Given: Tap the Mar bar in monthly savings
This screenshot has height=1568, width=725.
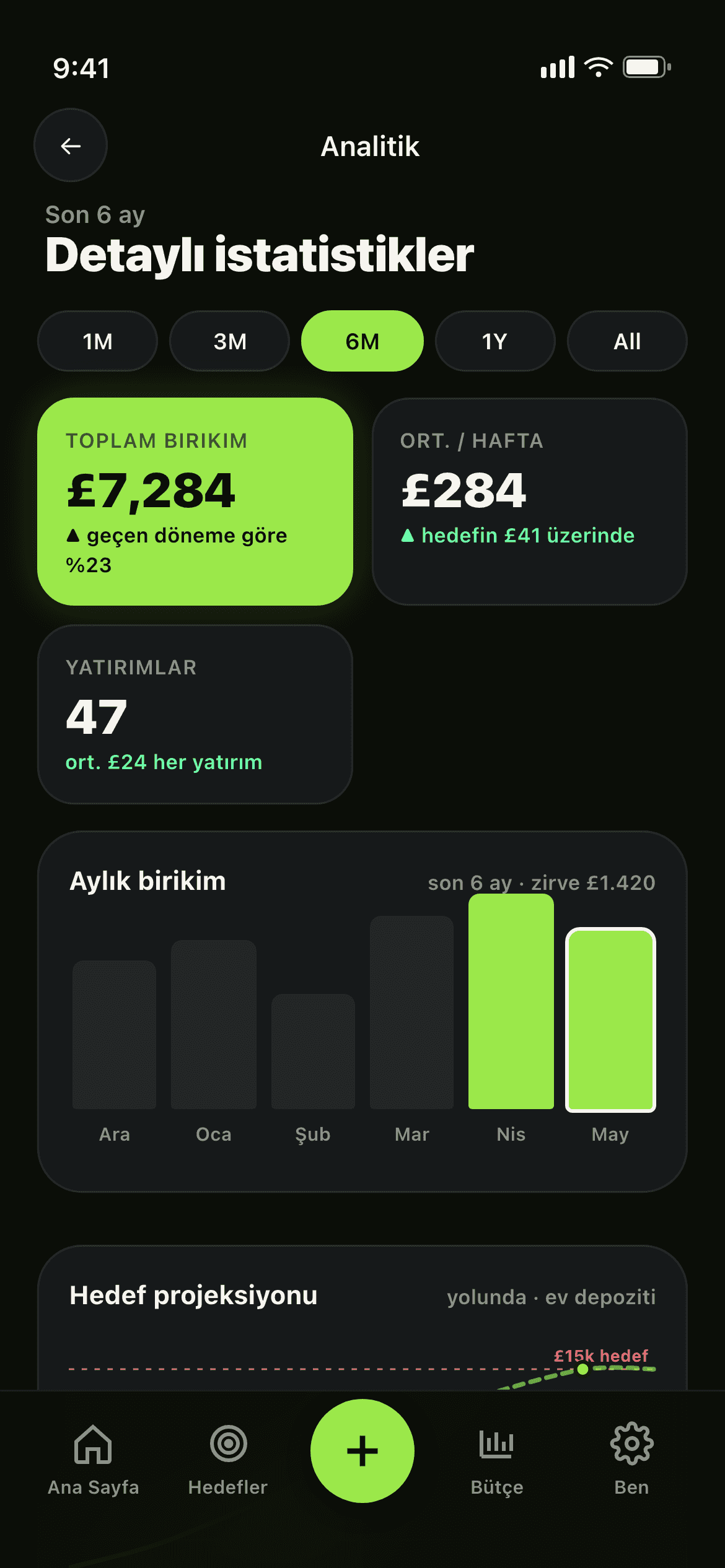Looking at the screenshot, I should [x=412, y=1013].
